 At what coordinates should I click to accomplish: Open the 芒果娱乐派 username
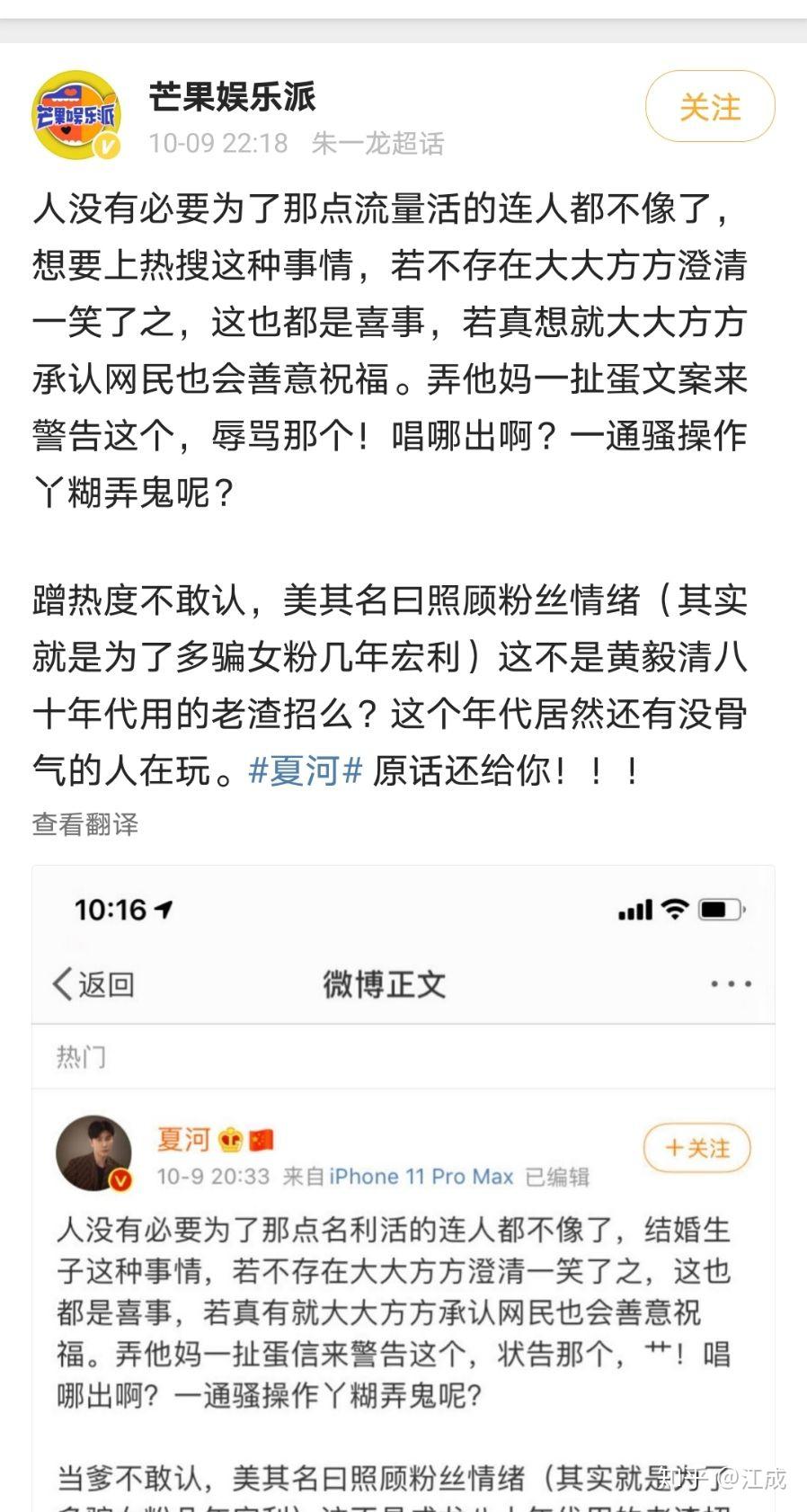(232, 96)
